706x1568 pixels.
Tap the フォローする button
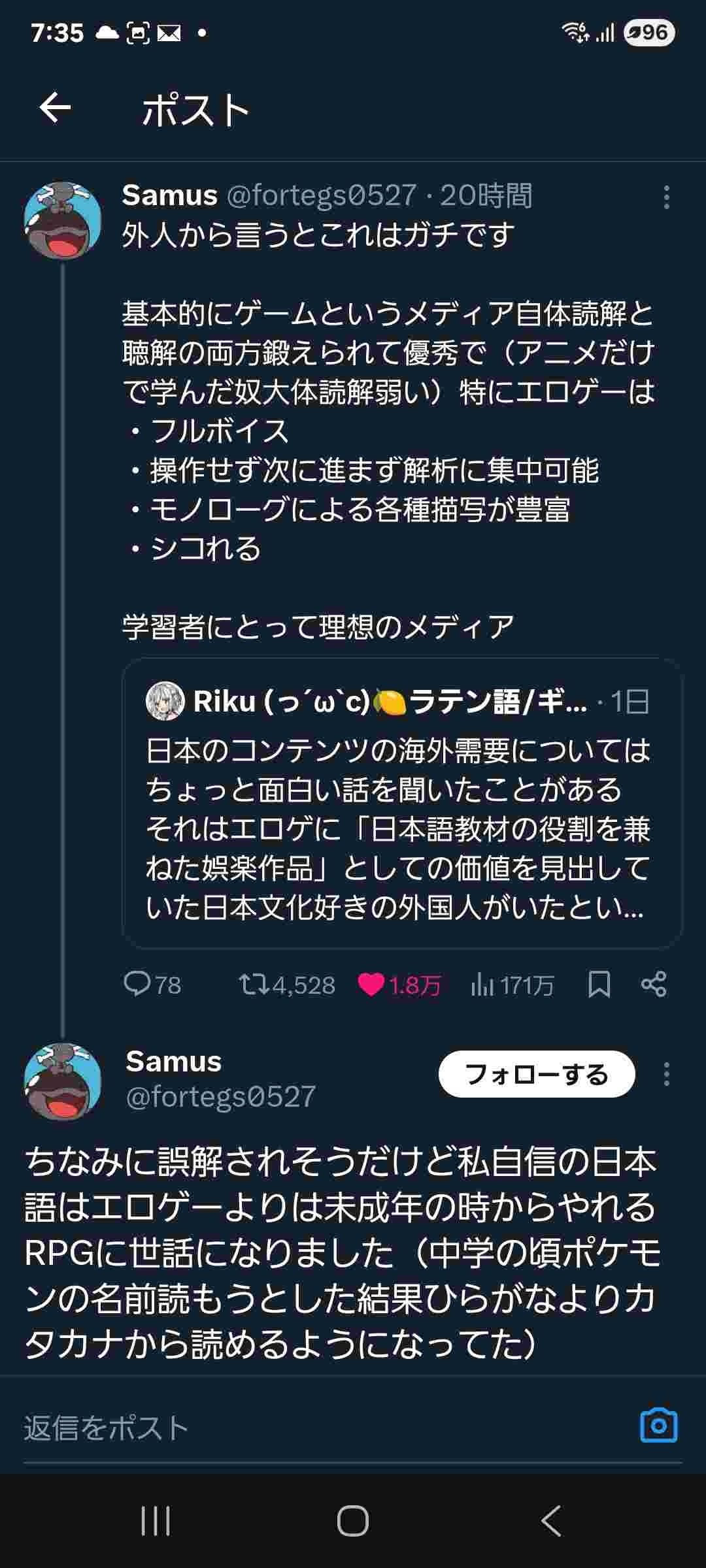tap(536, 1074)
